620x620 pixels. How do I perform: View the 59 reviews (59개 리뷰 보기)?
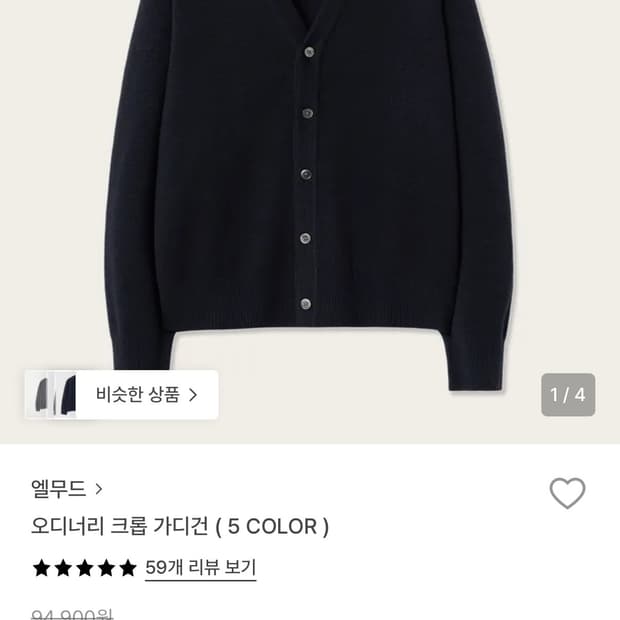[200, 568]
